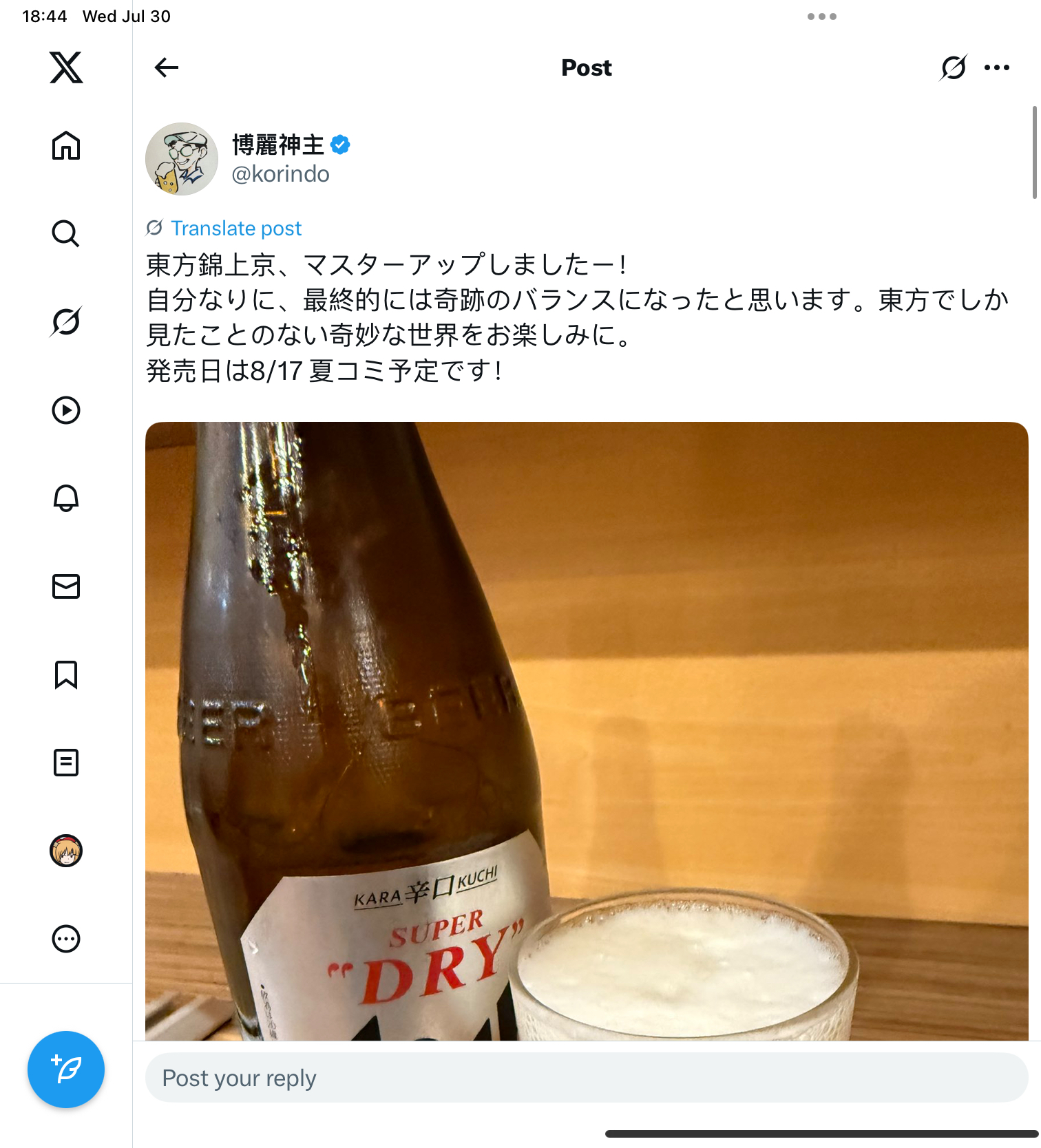Tap Translate post link

pos(235,228)
